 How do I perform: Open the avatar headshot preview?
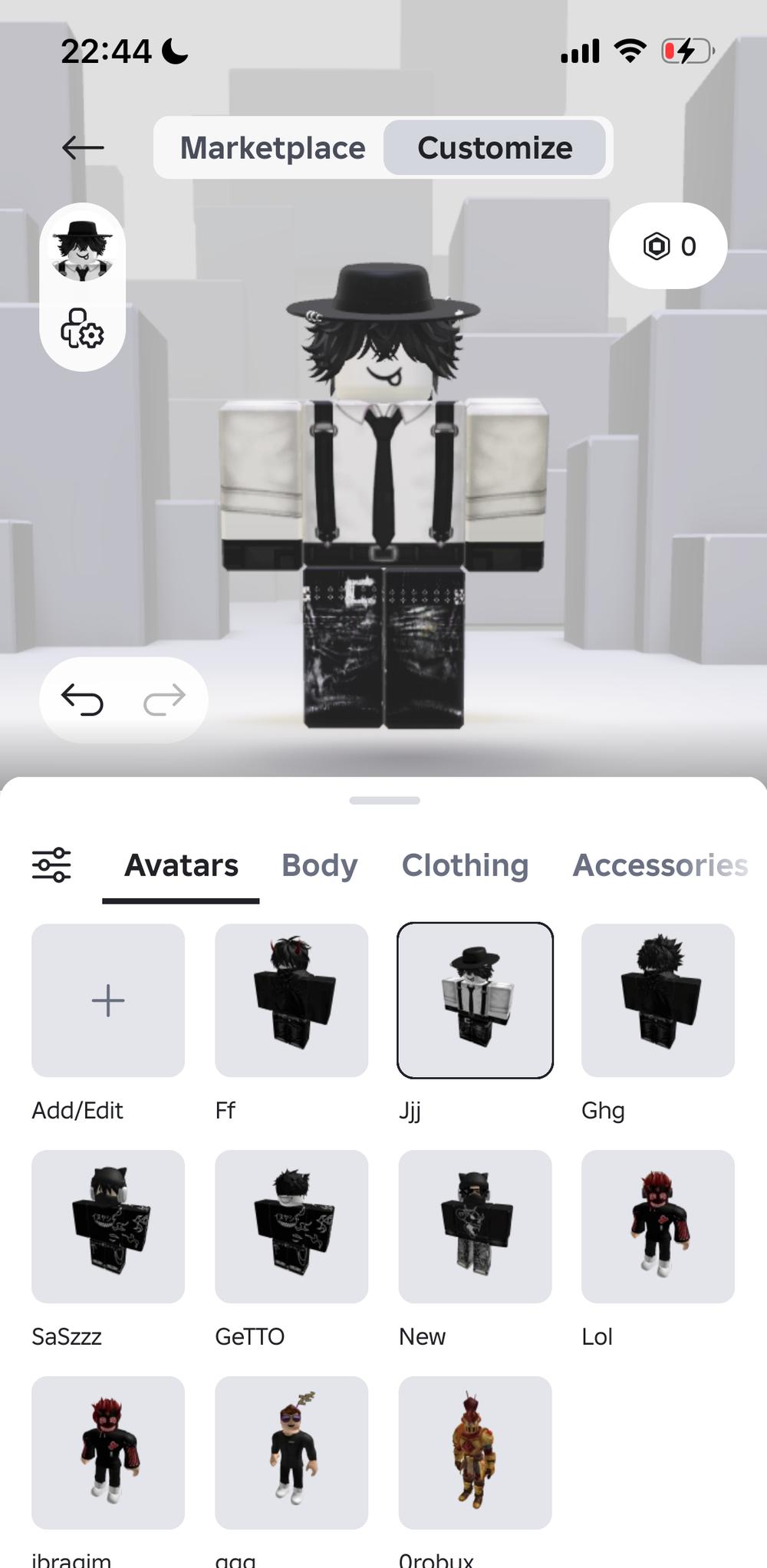click(x=83, y=249)
